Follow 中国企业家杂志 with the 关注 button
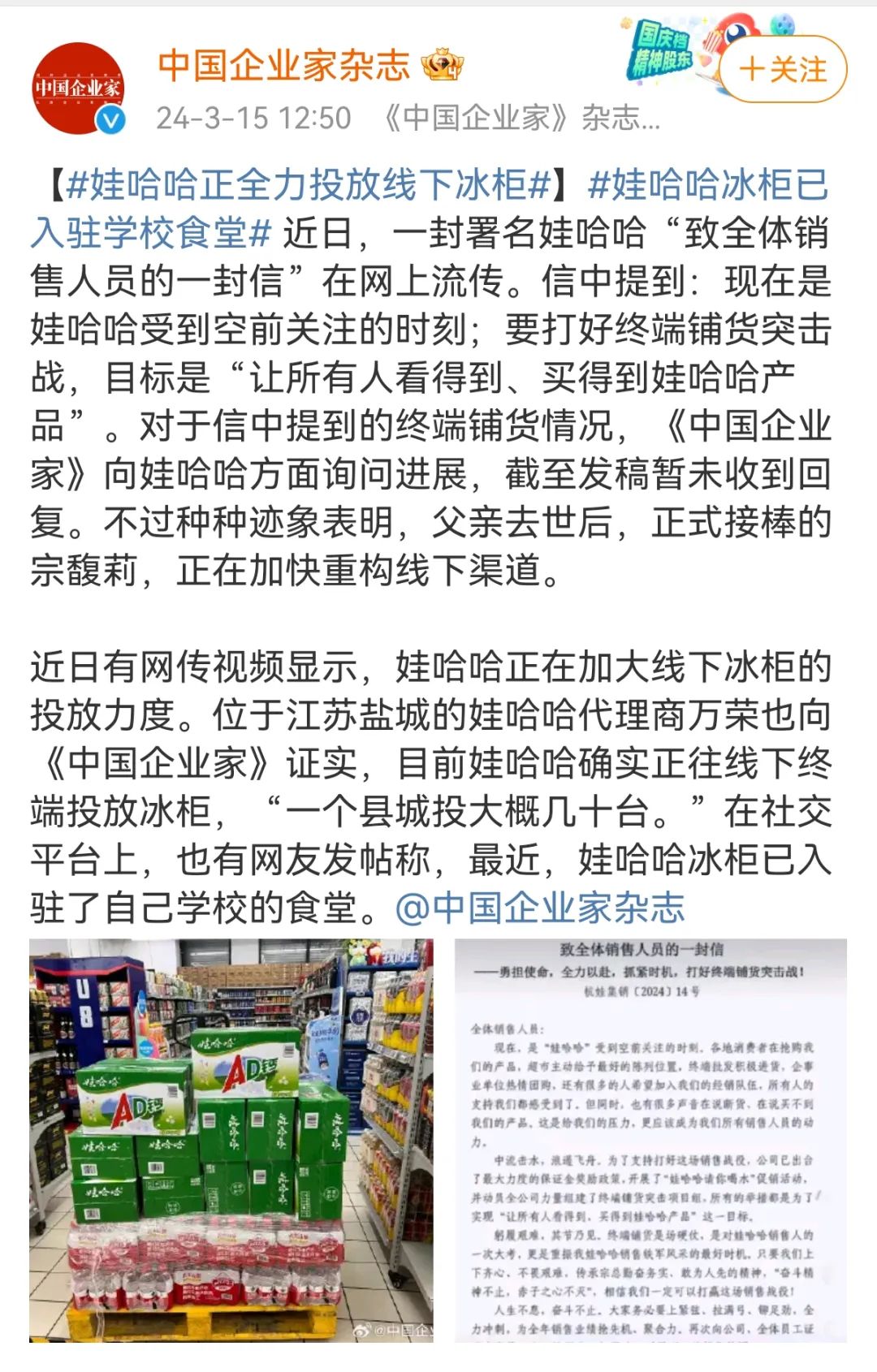Image resolution: width=877 pixels, height=1372 pixels. point(783,69)
